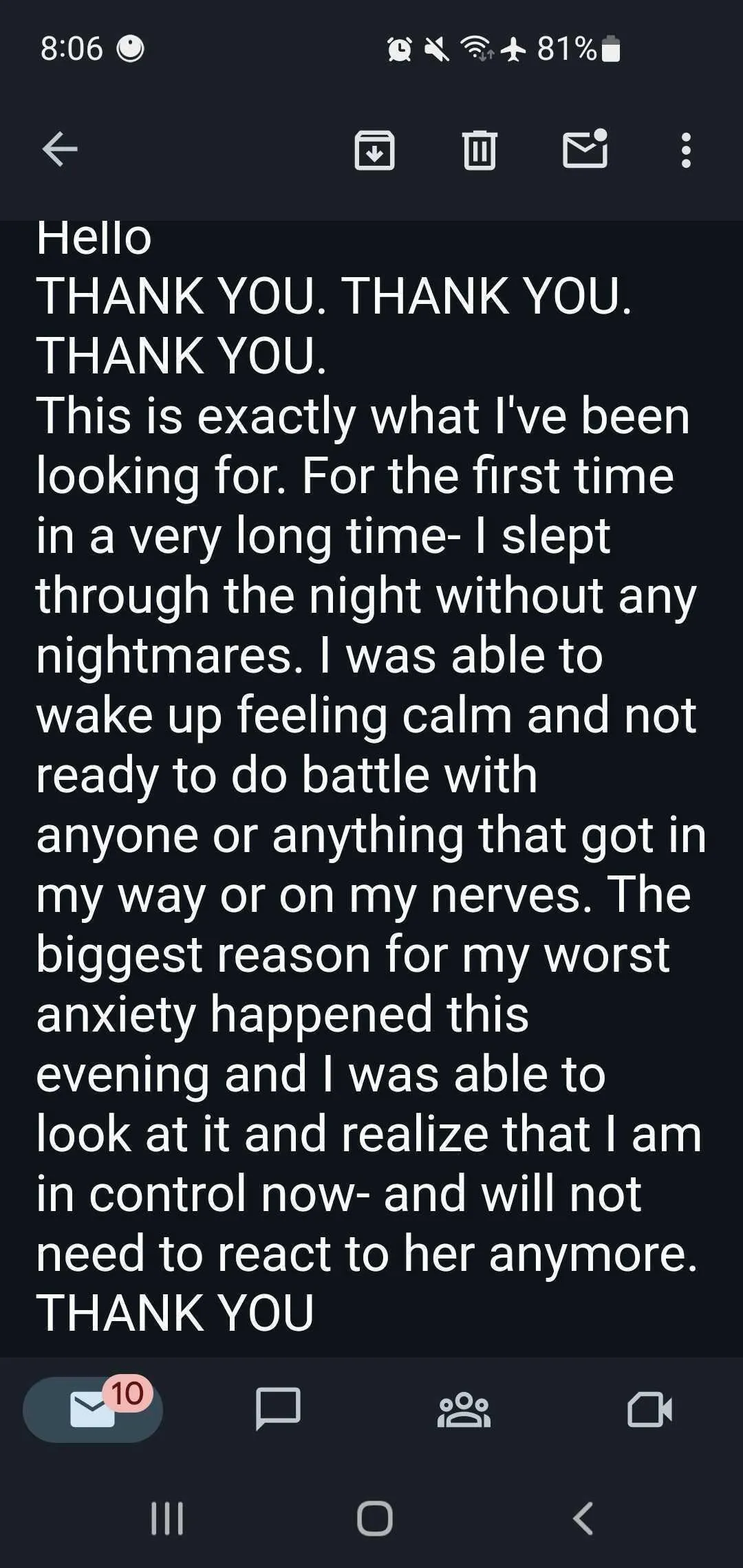The width and height of the screenshot is (743, 1568).
Task: Open the Spaces tab
Action: [464, 1410]
